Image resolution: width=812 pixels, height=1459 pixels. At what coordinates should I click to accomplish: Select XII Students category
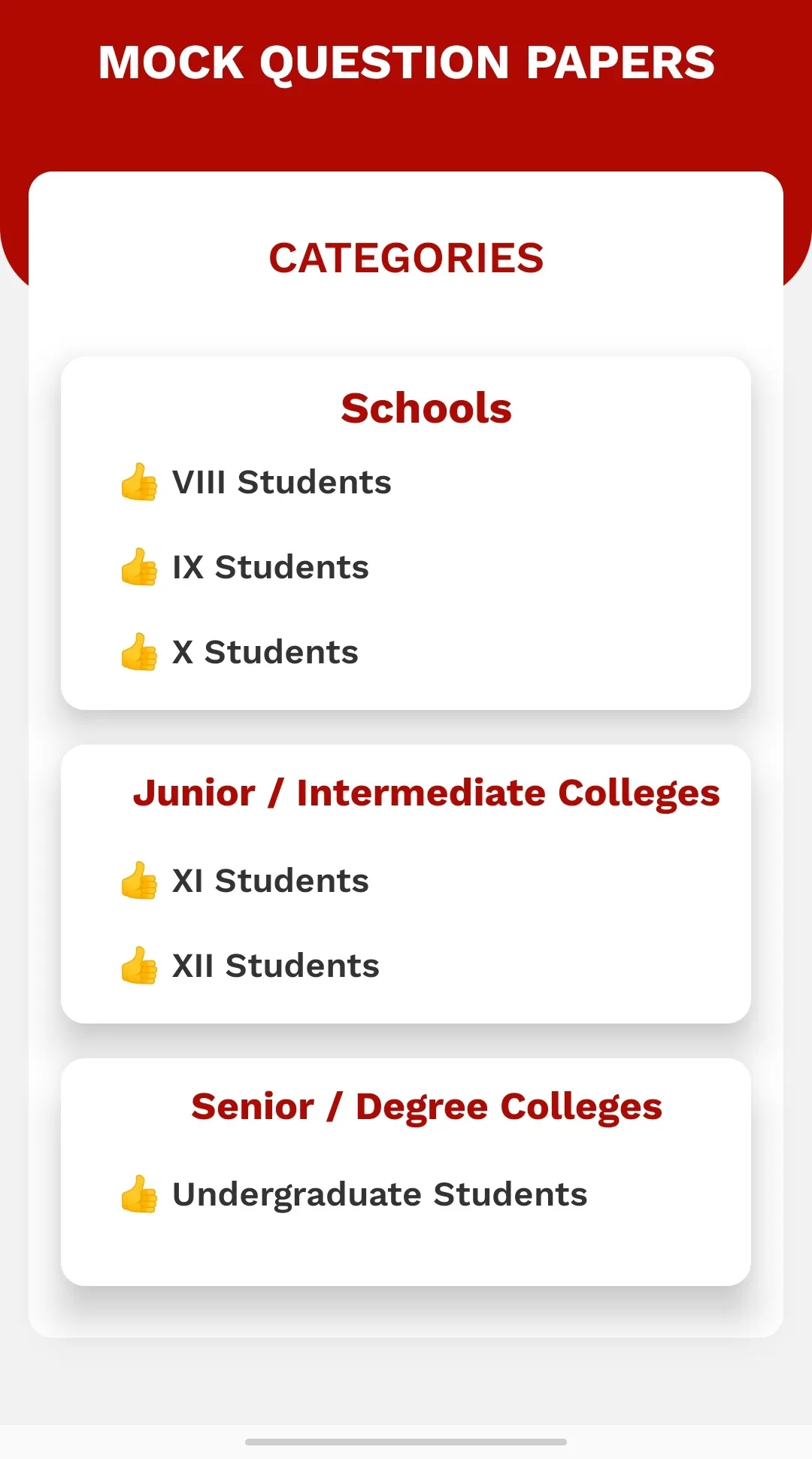pos(275,966)
